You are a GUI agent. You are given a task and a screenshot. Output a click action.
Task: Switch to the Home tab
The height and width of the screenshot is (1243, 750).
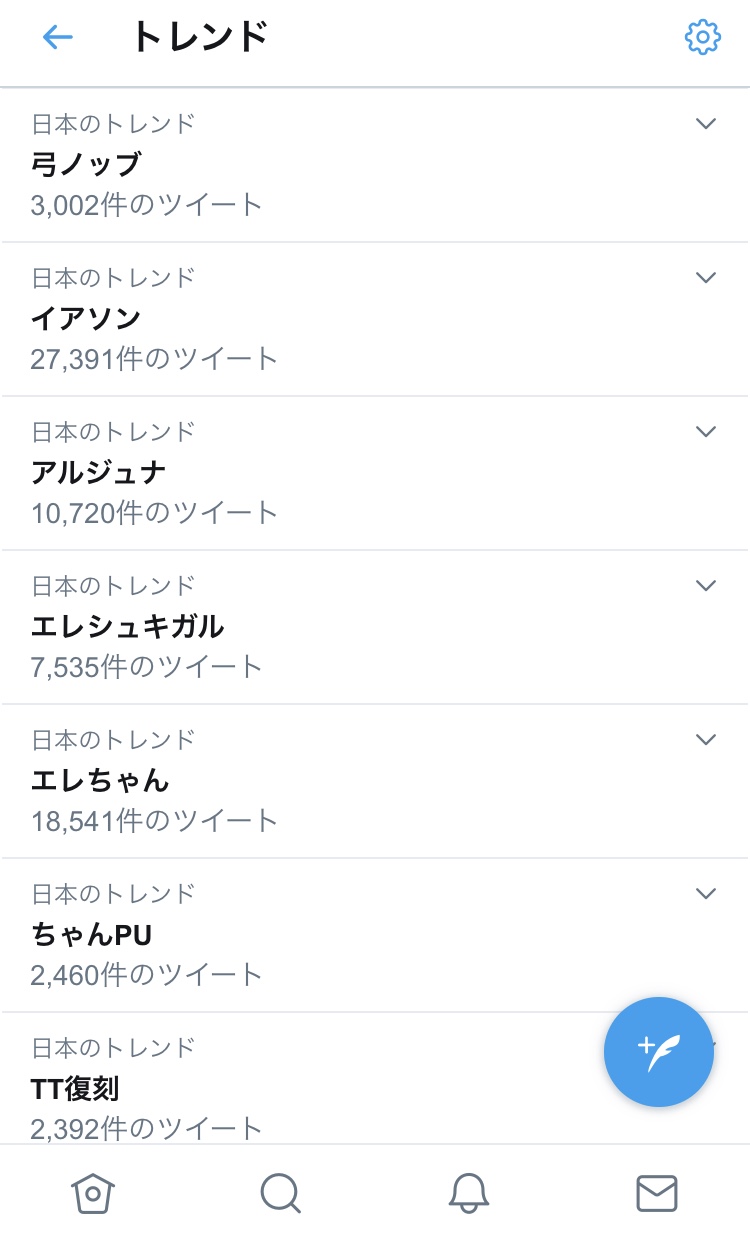93,1193
